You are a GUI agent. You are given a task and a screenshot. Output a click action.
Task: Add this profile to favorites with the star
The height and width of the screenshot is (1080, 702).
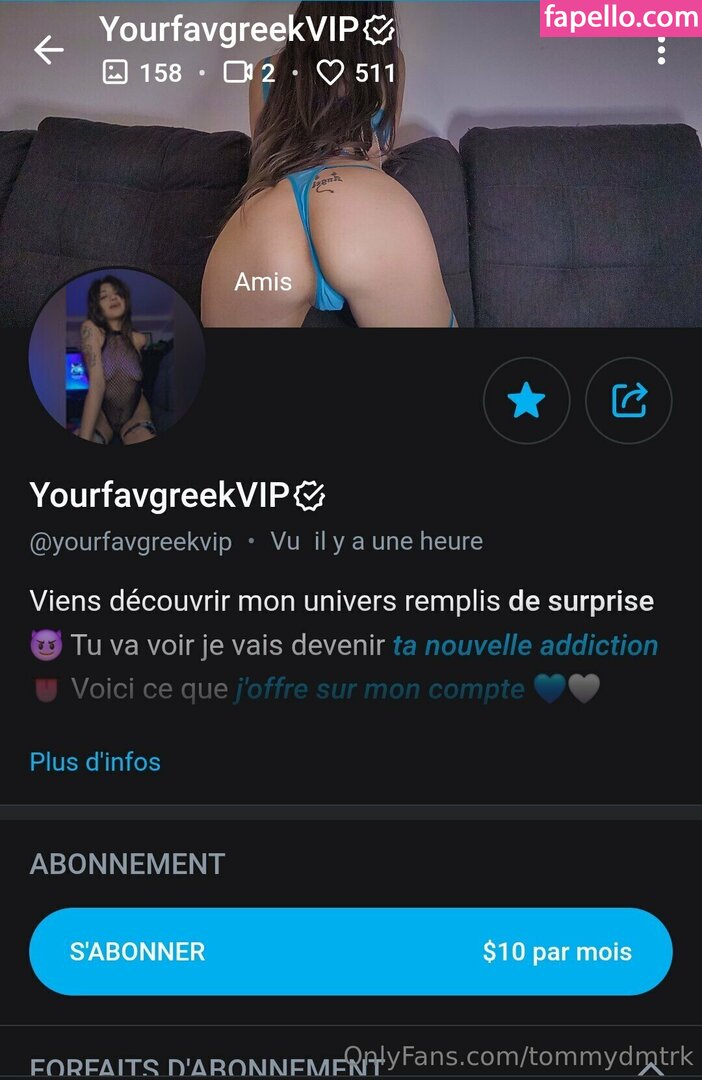tap(526, 401)
